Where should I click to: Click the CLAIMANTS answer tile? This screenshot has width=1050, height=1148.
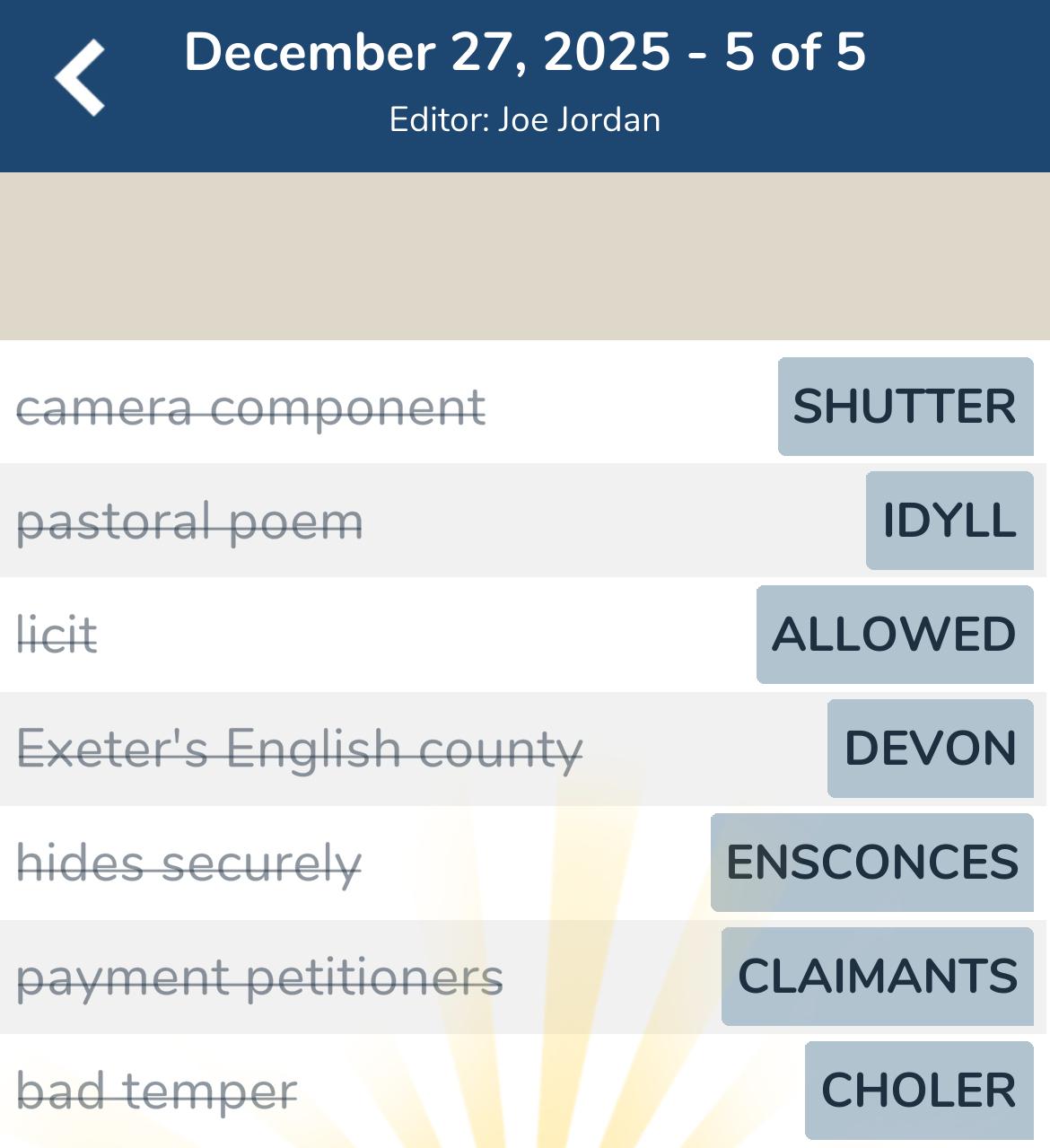pyautogui.click(x=877, y=976)
